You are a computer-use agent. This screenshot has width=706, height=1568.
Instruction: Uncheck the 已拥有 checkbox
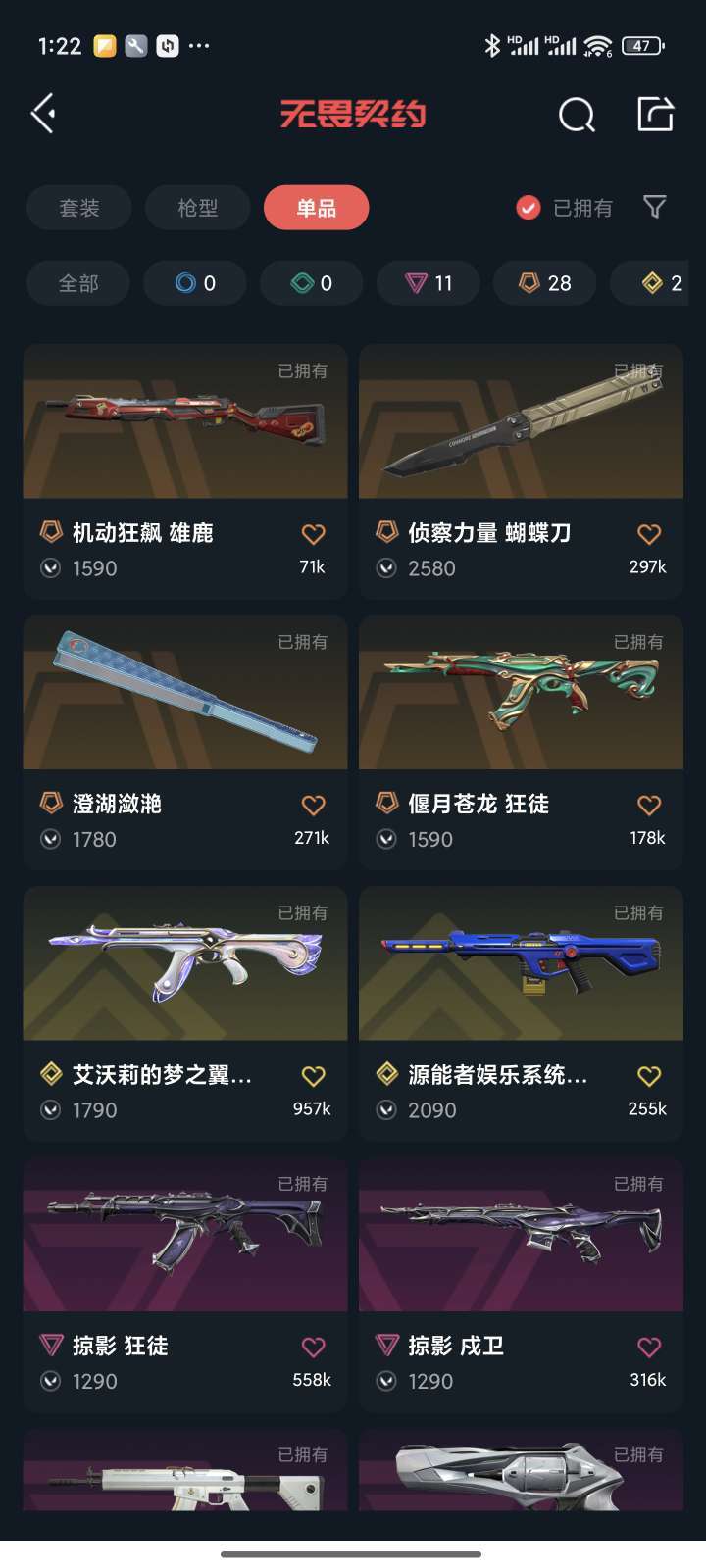[x=529, y=208]
